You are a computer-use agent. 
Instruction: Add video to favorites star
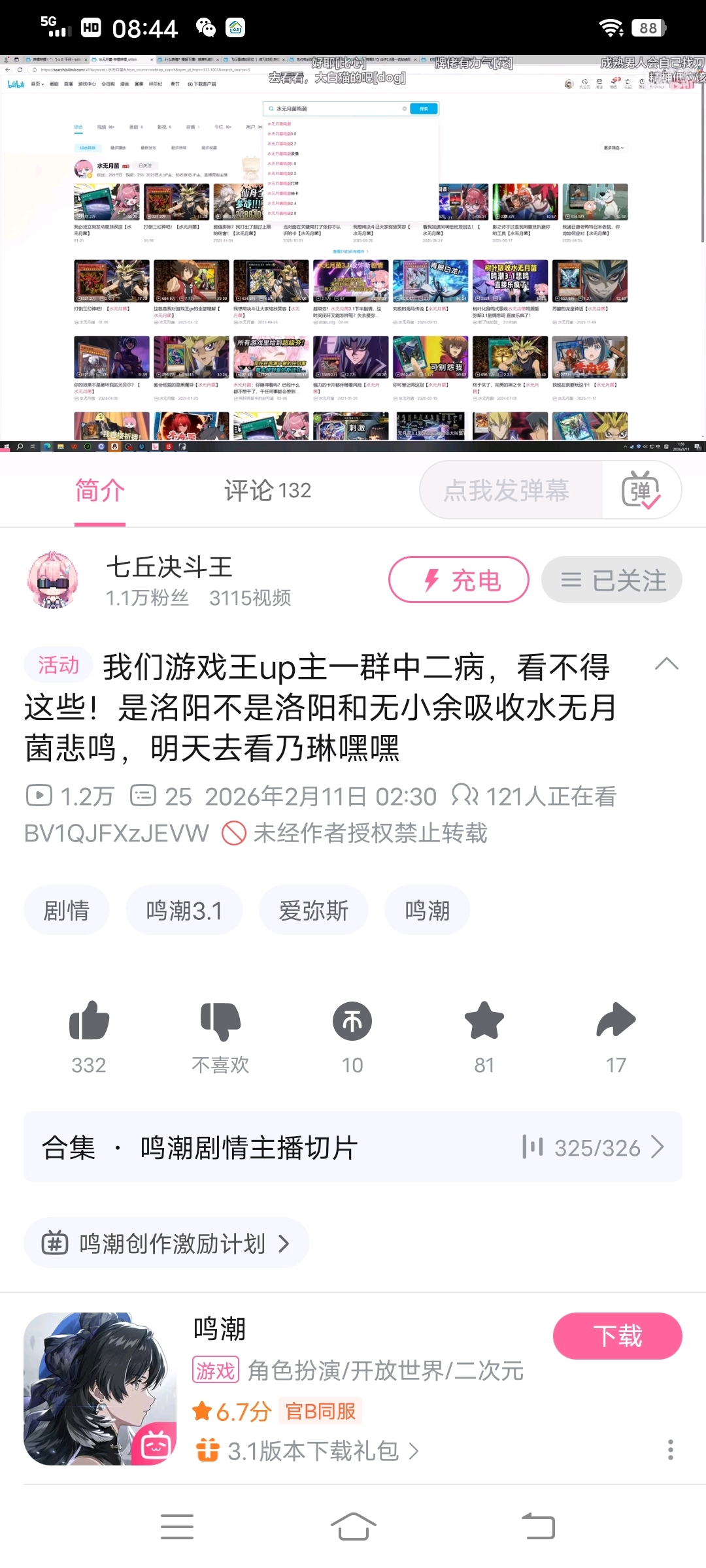[x=484, y=1021]
